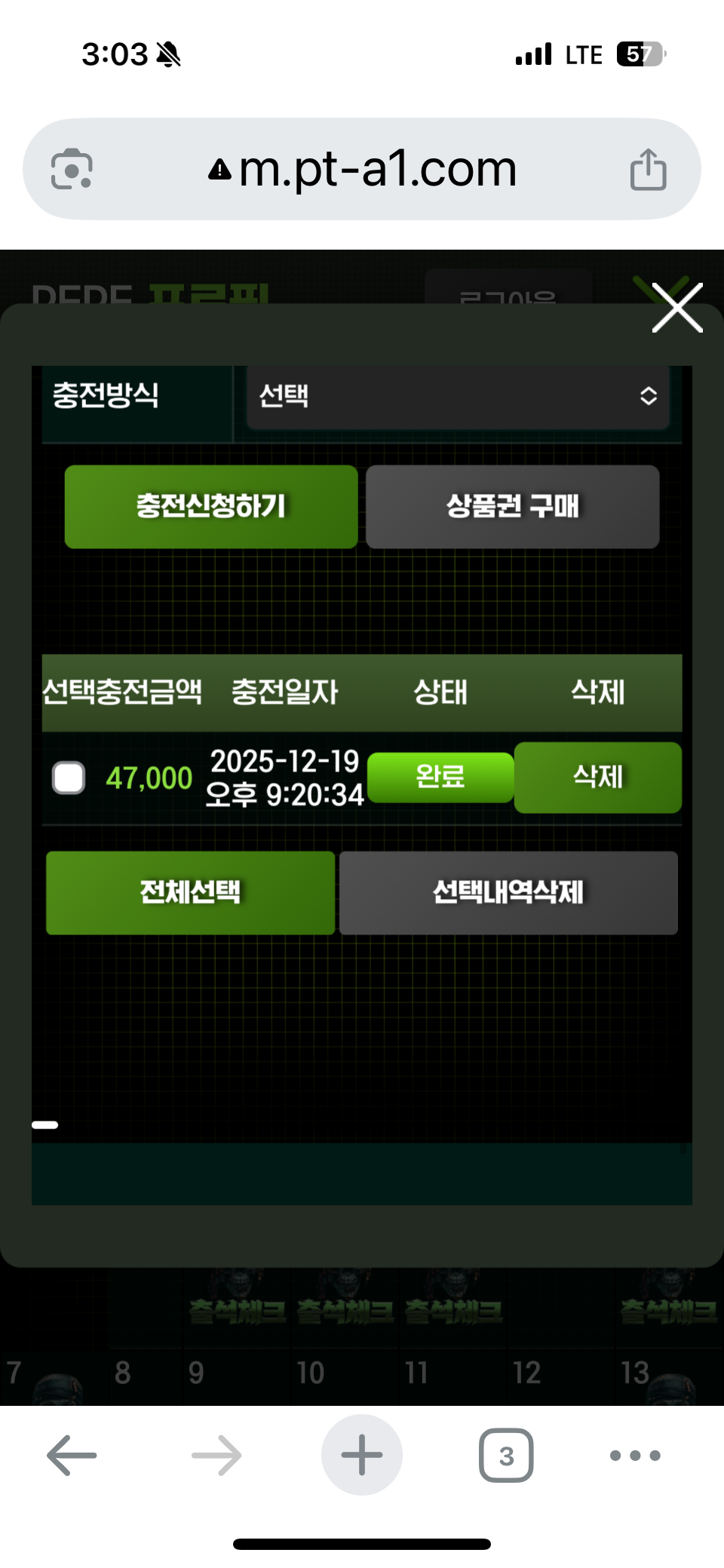The image size is (724, 1568).
Task: Open the 충전방식 선택 dropdown
Action: click(x=457, y=396)
